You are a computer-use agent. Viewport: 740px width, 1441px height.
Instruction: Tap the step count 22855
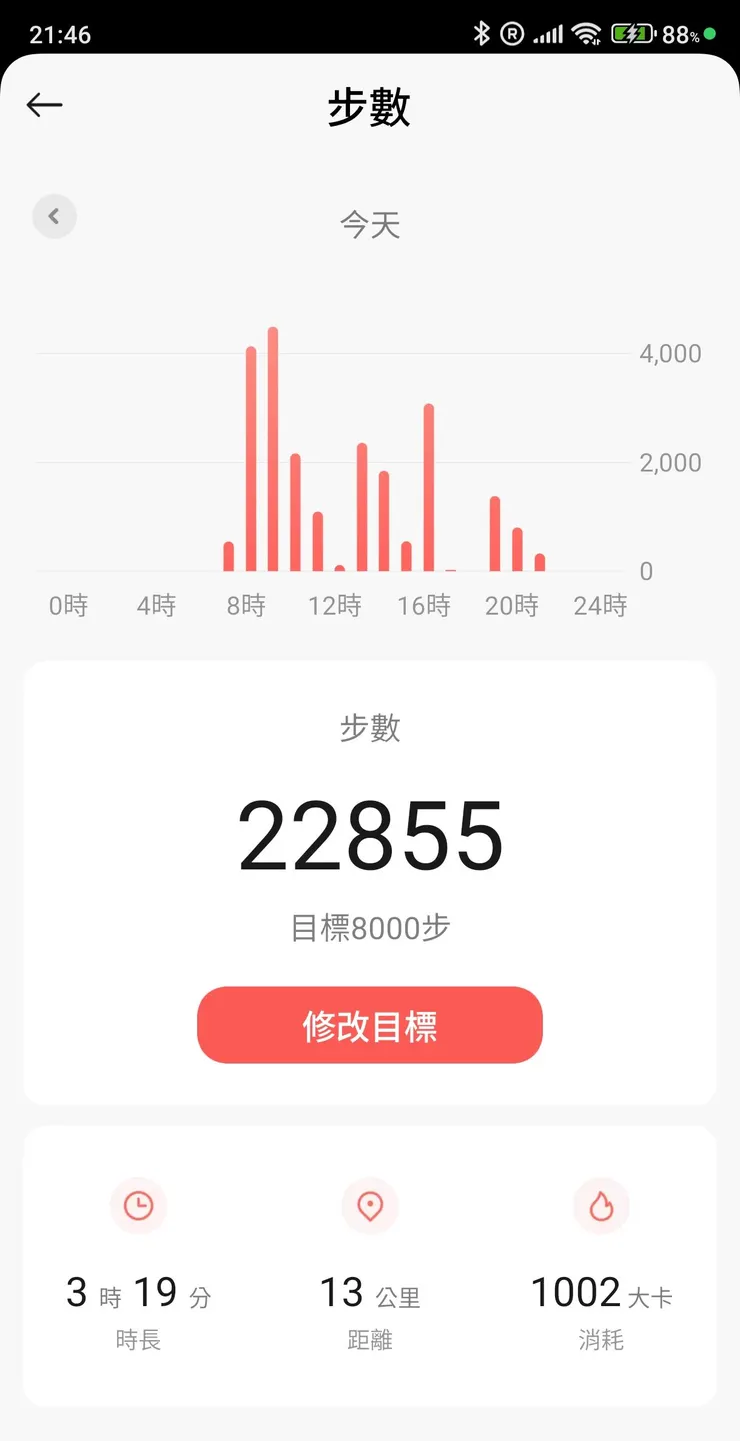pos(370,838)
